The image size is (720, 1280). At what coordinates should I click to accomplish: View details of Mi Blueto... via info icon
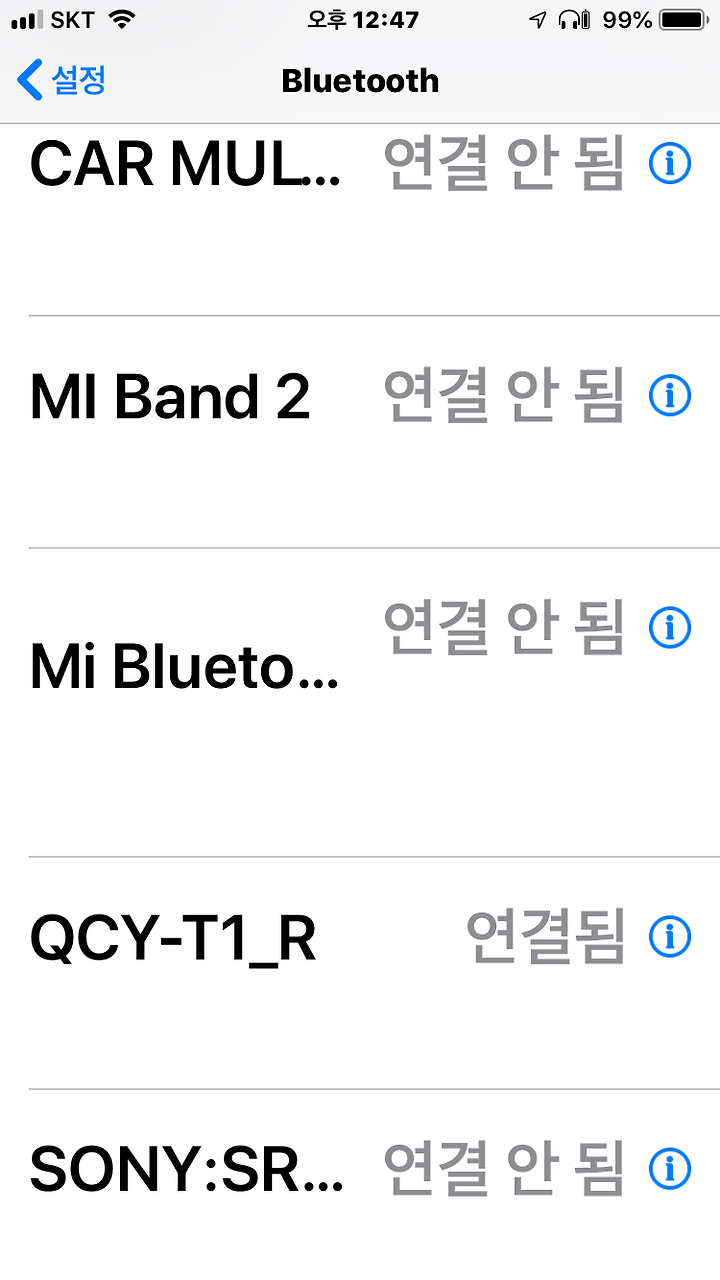click(x=670, y=628)
